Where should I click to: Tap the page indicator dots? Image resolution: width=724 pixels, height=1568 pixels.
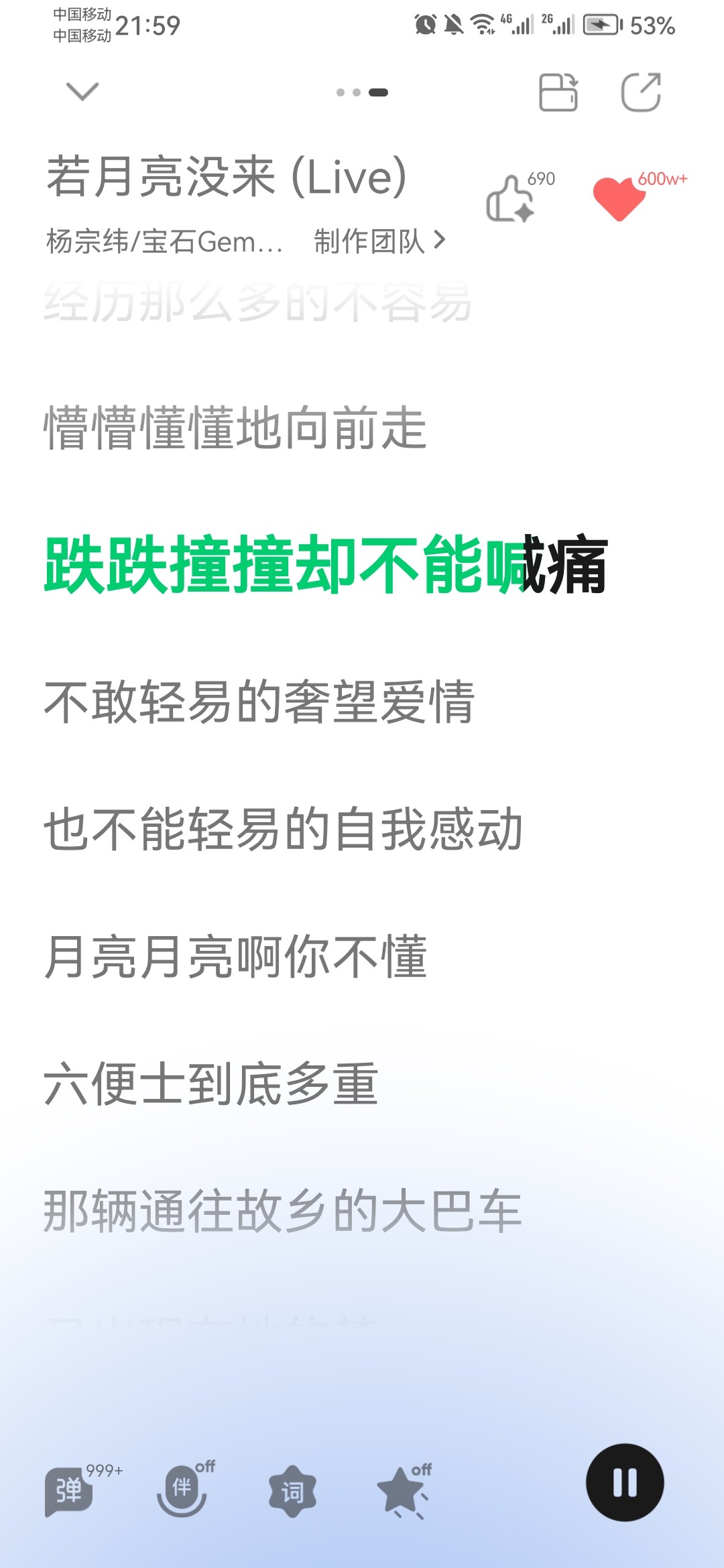[x=362, y=92]
